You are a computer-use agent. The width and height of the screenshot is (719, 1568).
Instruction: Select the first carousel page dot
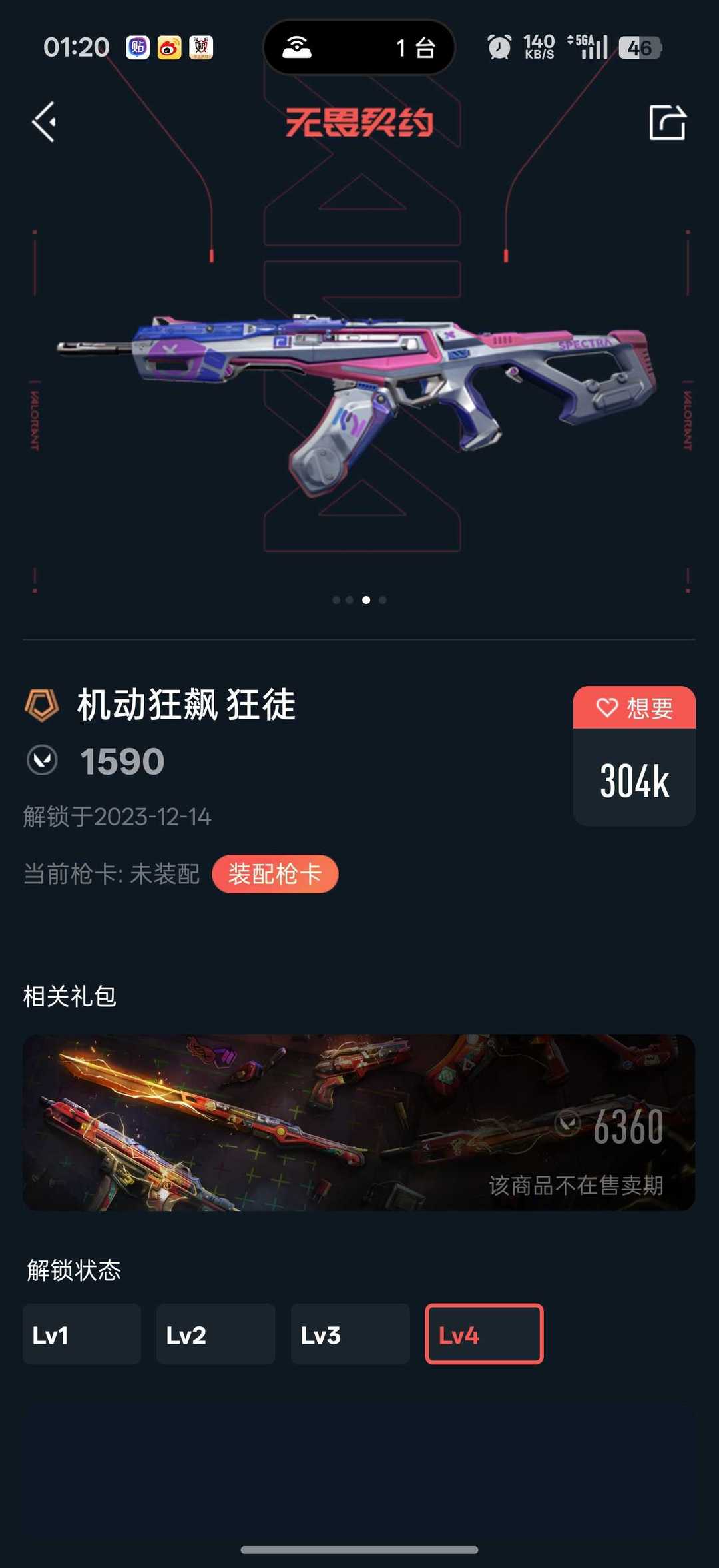[336, 600]
